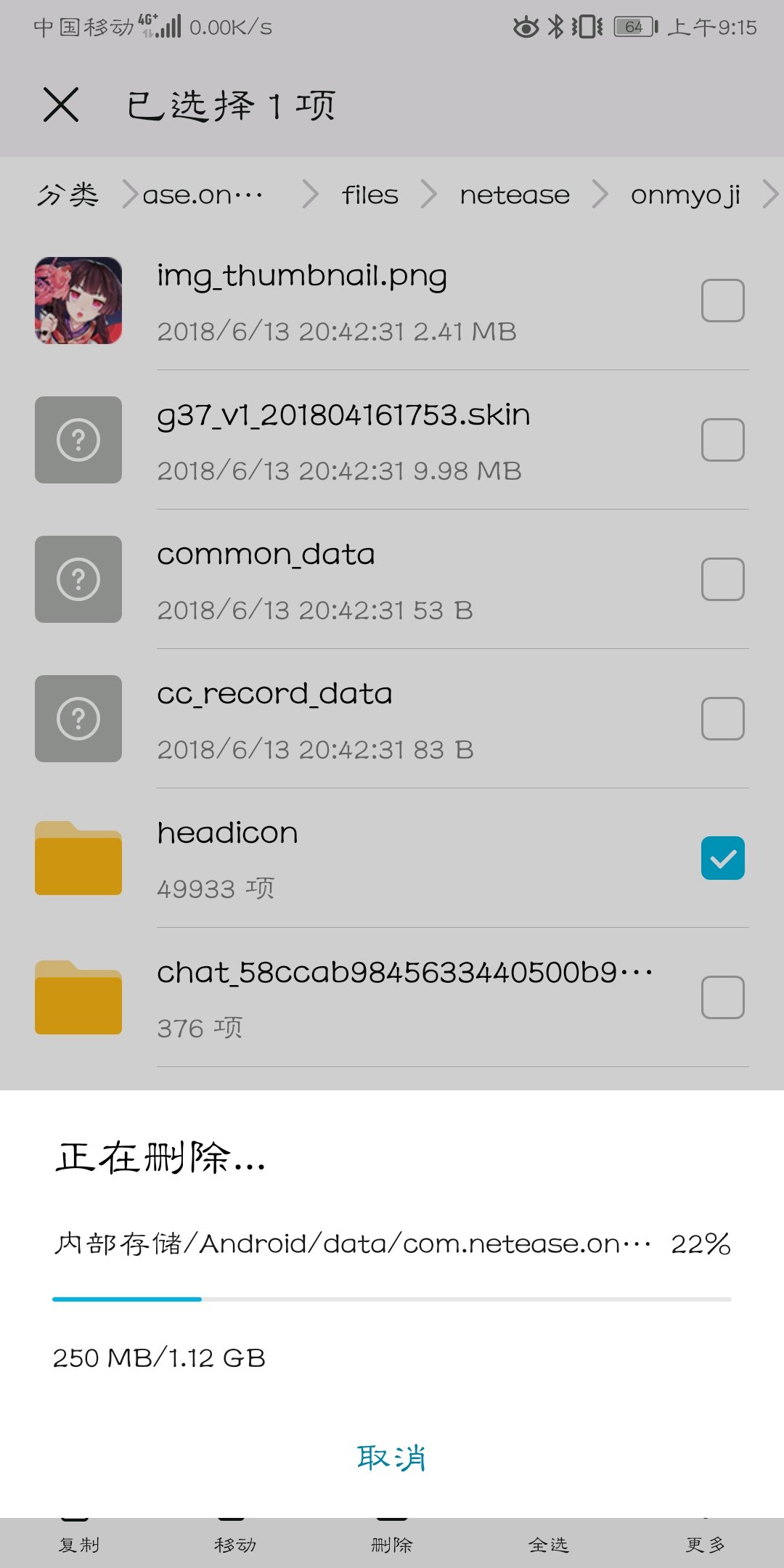
Task: Check the g37_v1_201804161753.skin file
Action: pyautogui.click(x=722, y=440)
